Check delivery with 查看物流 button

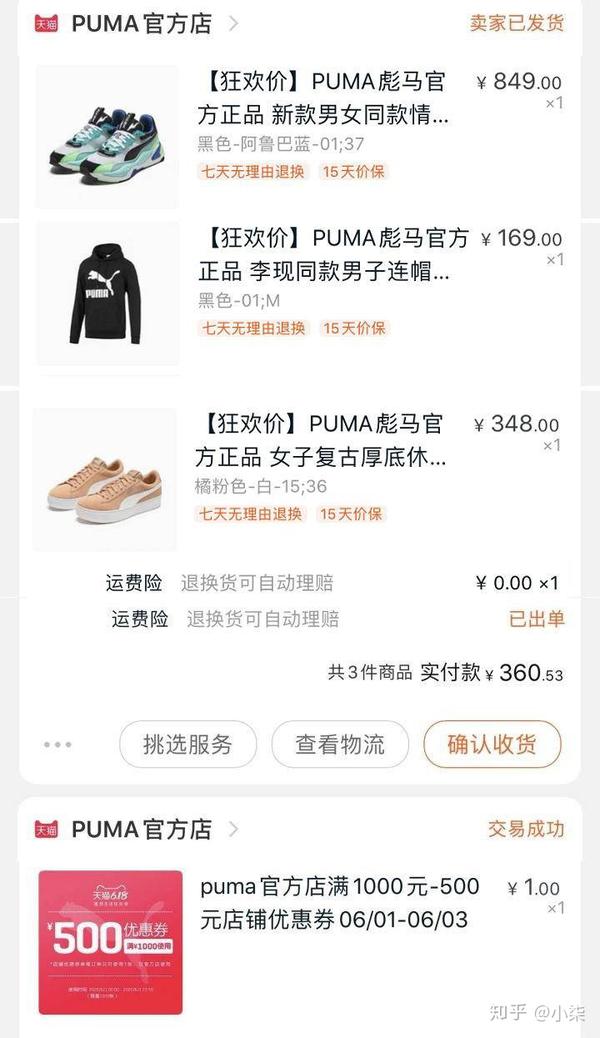(340, 744)
